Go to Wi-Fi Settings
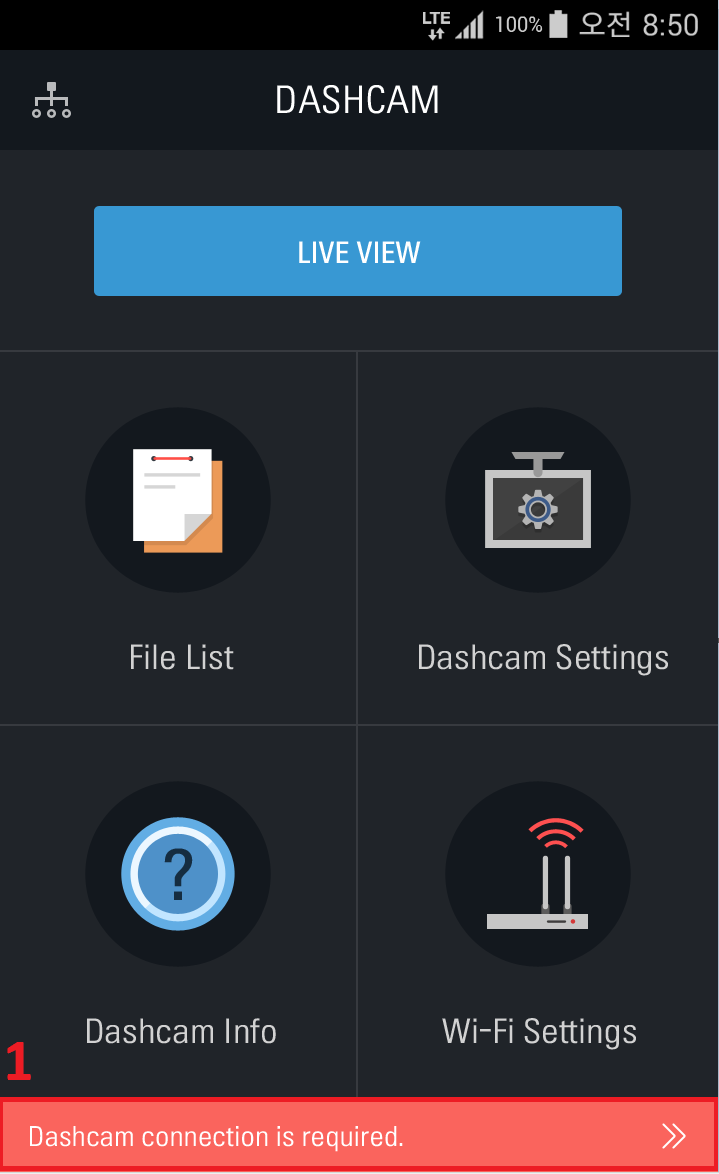 pos(538,912)
